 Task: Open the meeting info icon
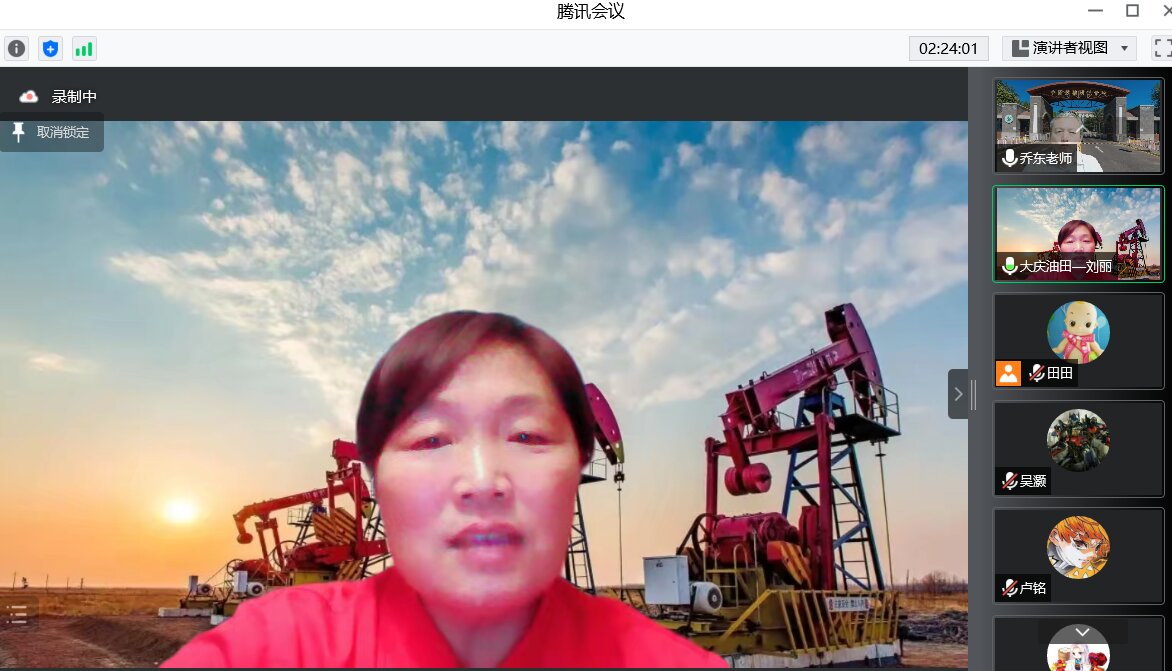point(16,48)
